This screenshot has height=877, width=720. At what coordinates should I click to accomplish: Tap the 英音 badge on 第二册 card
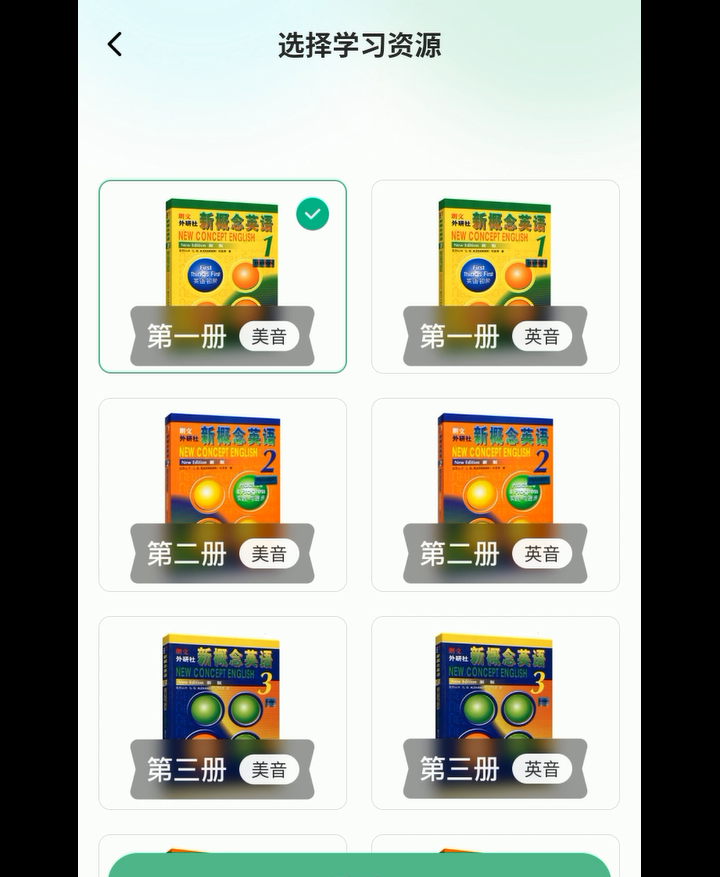(542, 553)
